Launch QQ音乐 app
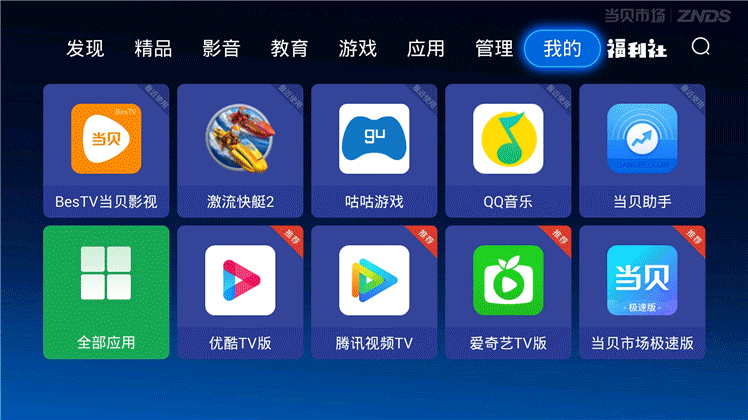Image resolution: width=748 pixels, height=420 pixels. point(508,151)
